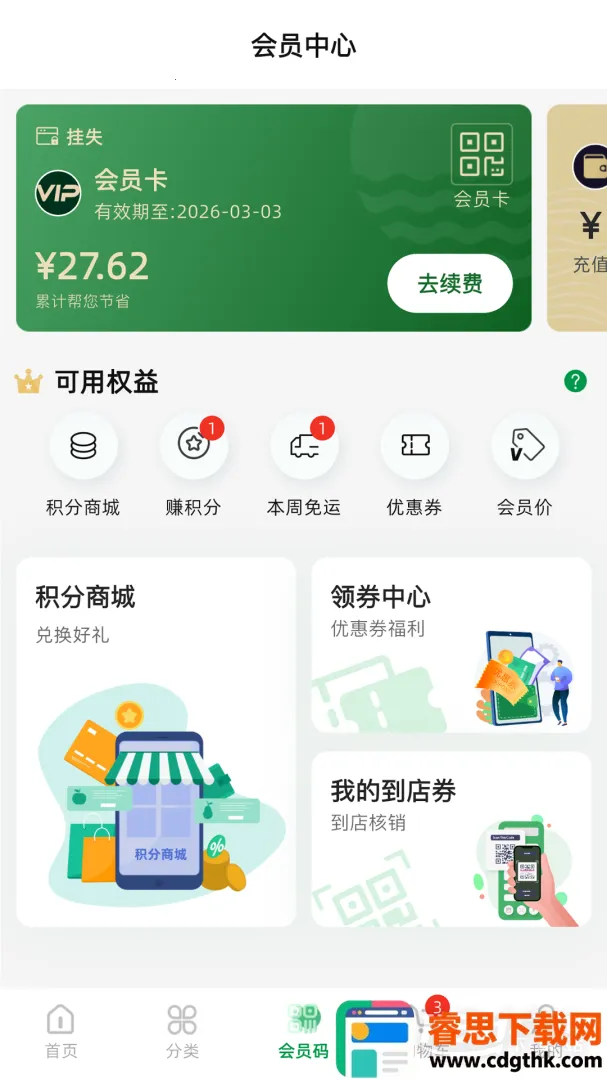Image resolution: width=607 pixels, height=1080 pixels.
Task: Open the 可用权益 help question mark
Action: click(x=575, y=381)
